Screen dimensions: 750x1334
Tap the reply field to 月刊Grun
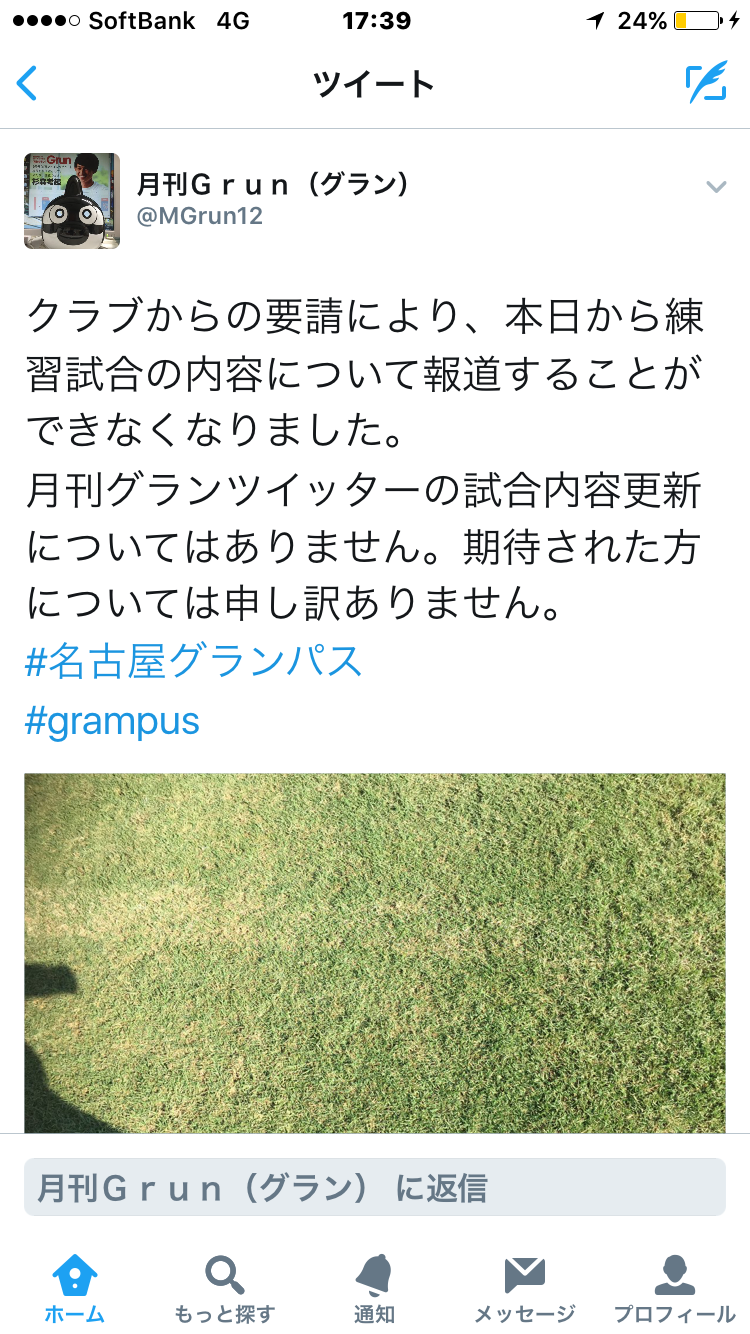(x=375, y=1187)
